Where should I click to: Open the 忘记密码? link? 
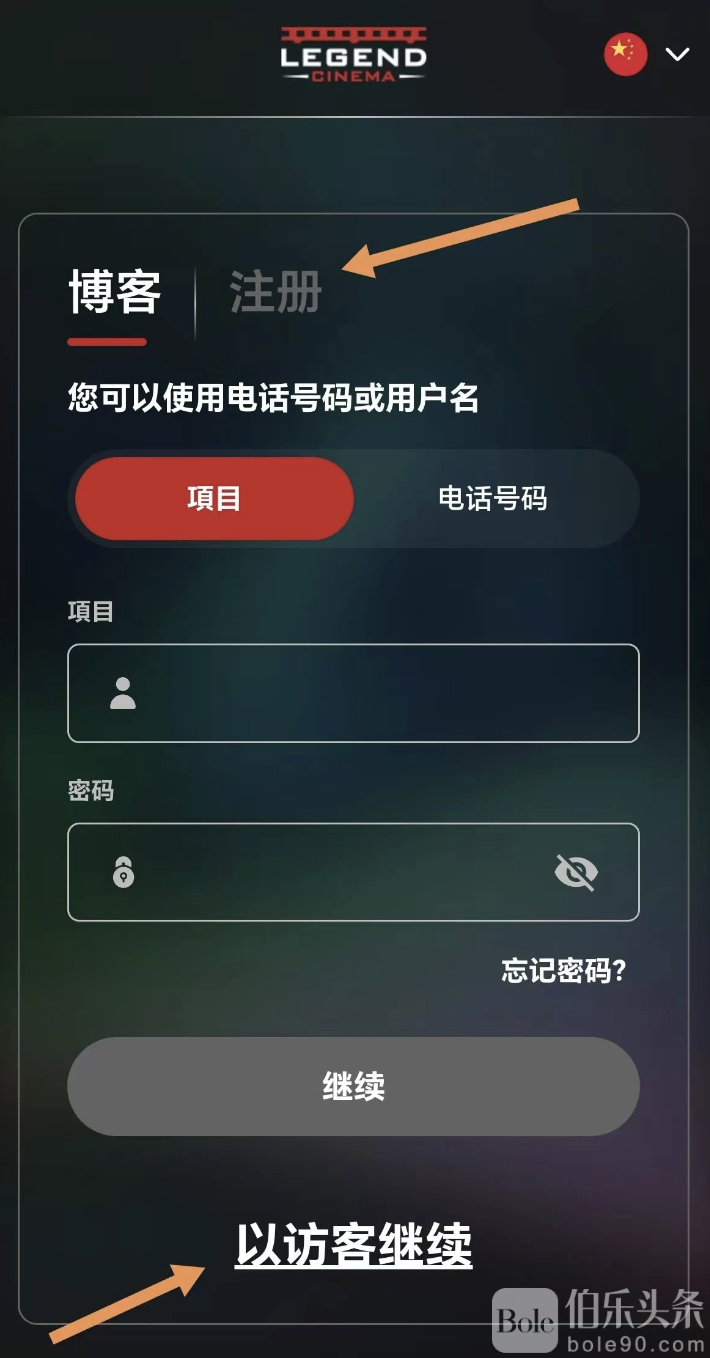pos(563,971)
